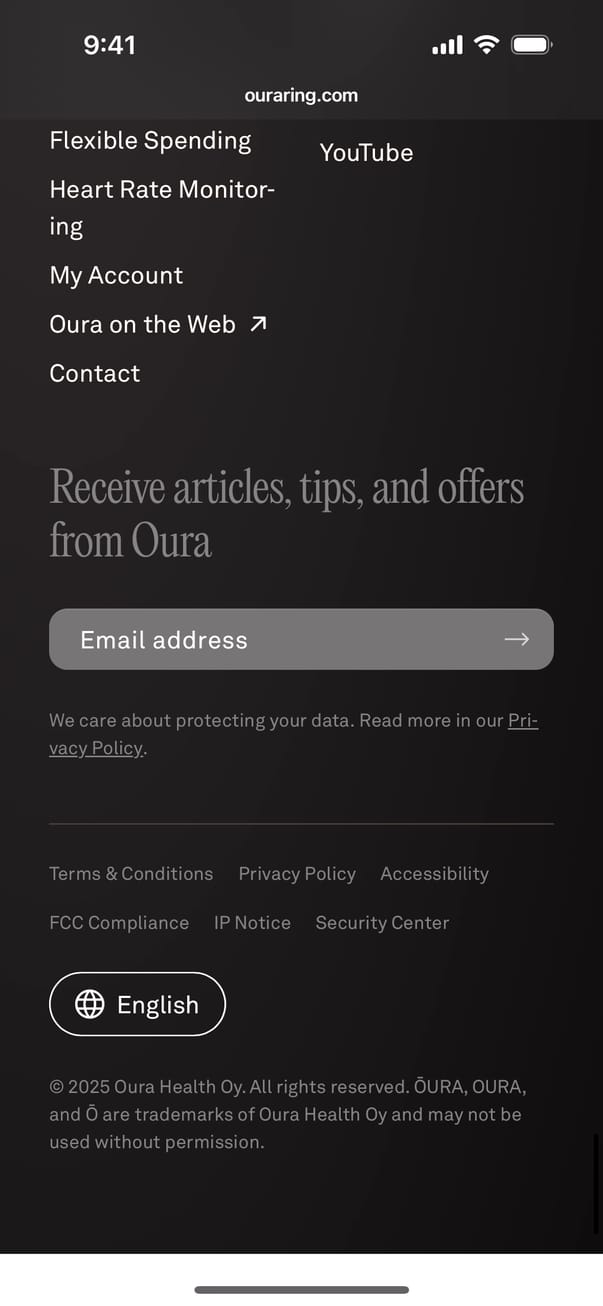Submit email with the arrow button
This screenshot has height=1306, width=603.
516,640
